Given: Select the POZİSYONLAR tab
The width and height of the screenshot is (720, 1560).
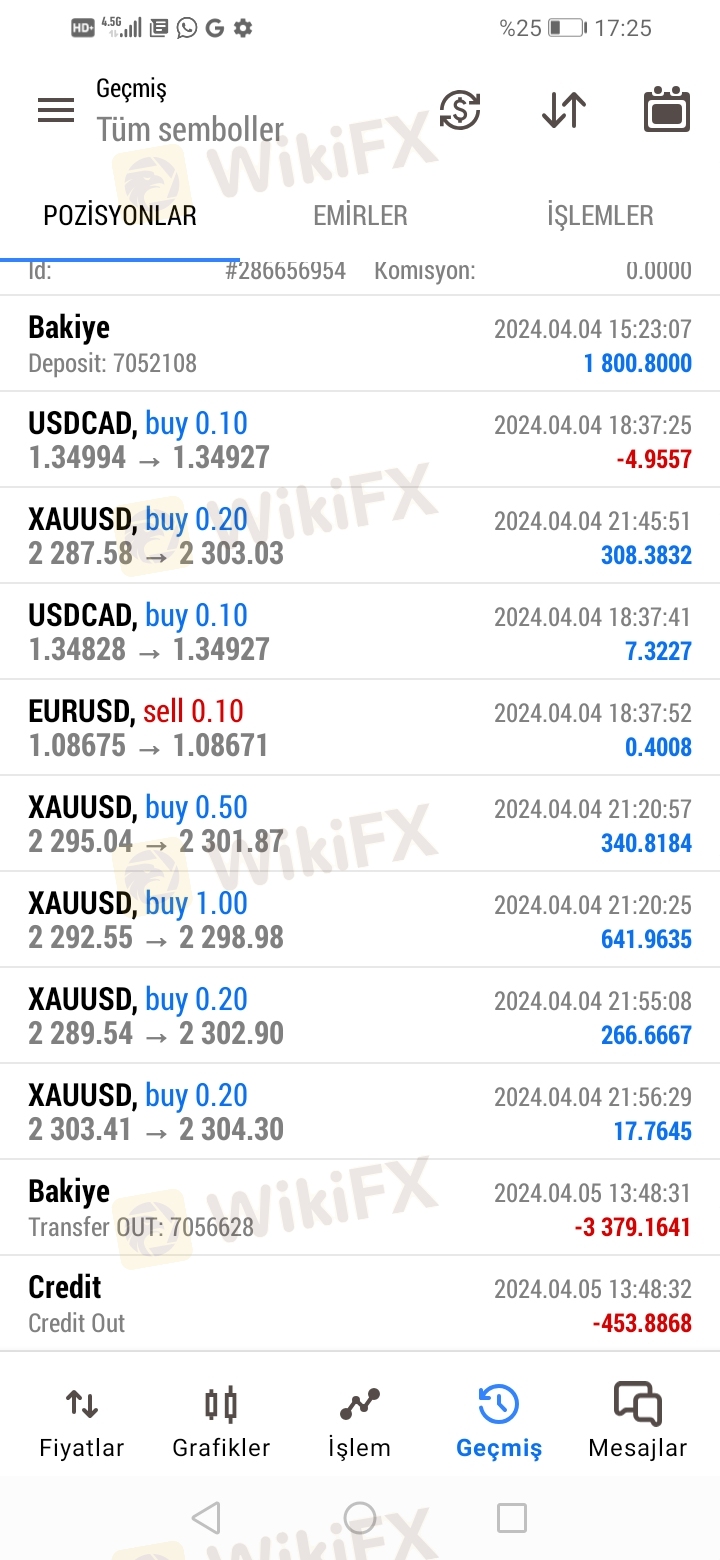Looking at the screenshot, I should click(120, 216).
